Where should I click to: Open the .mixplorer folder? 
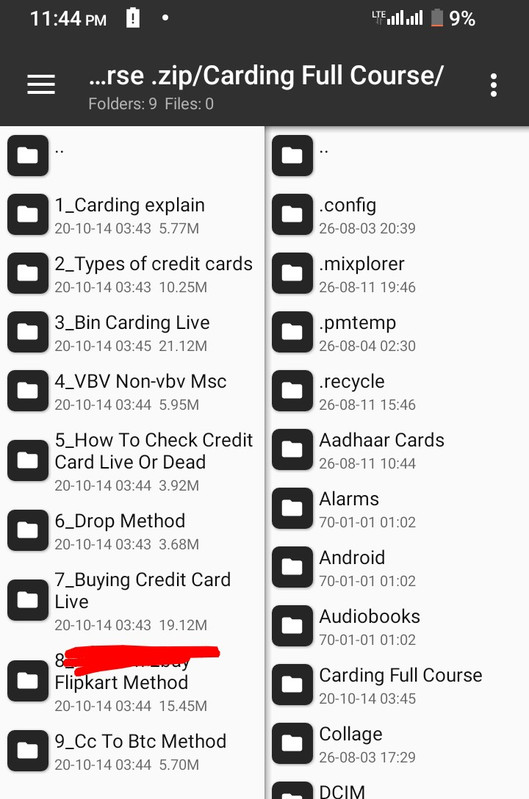click(398, 274)
